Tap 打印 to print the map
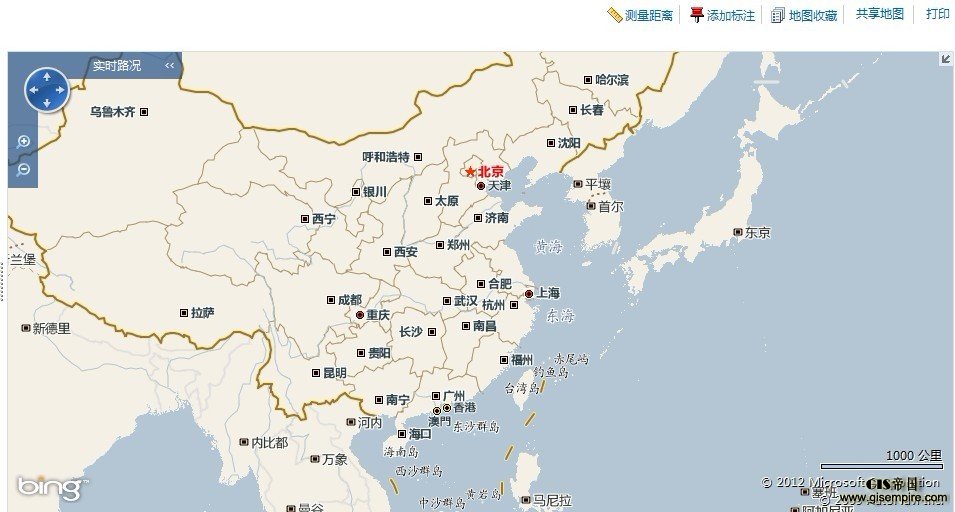Viewport: 955px width, 512px height. 937,14
